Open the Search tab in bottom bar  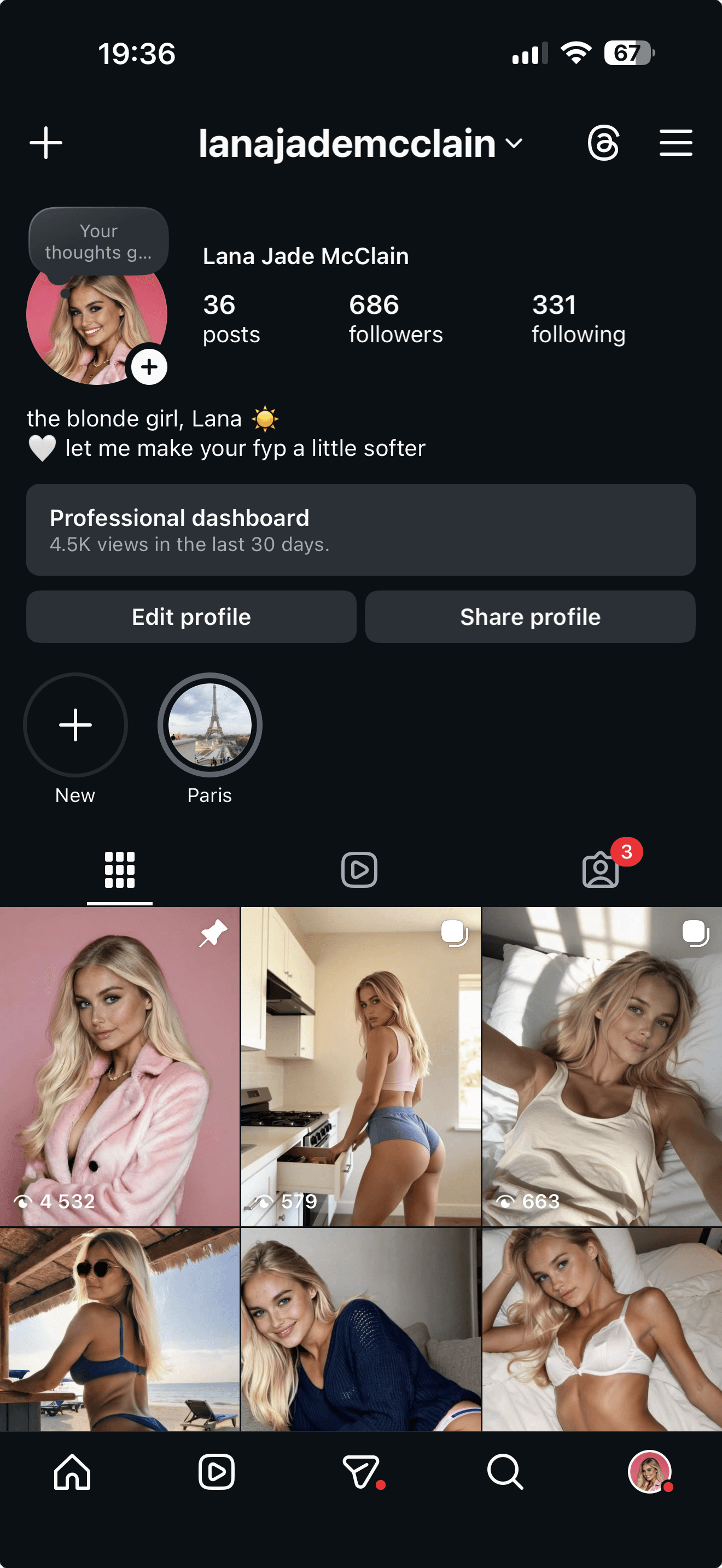pos(505,1472)
